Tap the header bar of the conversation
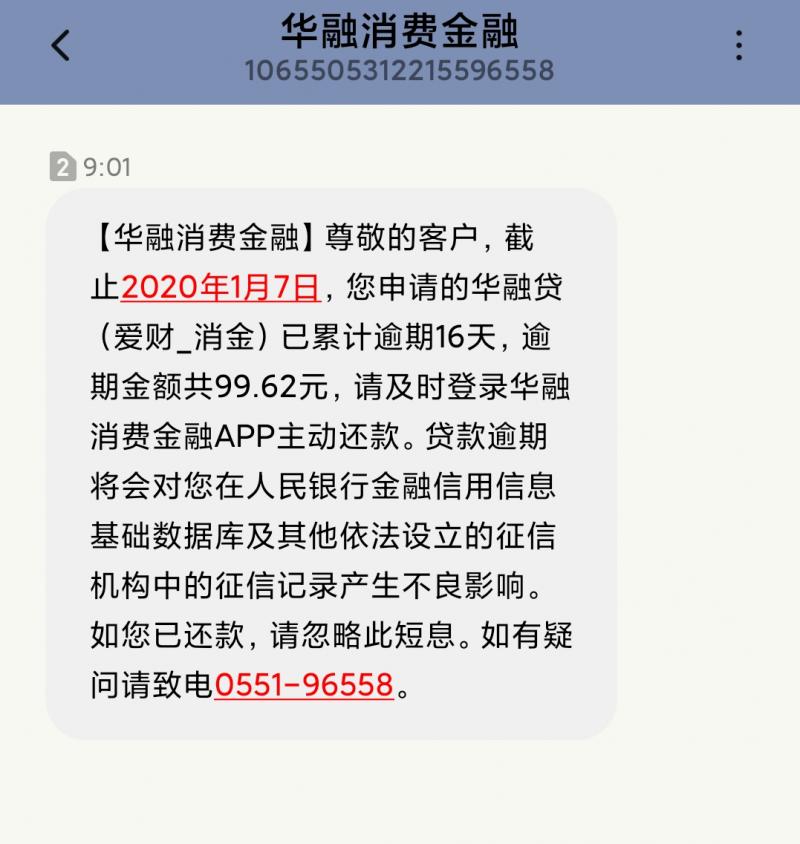 pyautogui.click(x=400, y=50)
